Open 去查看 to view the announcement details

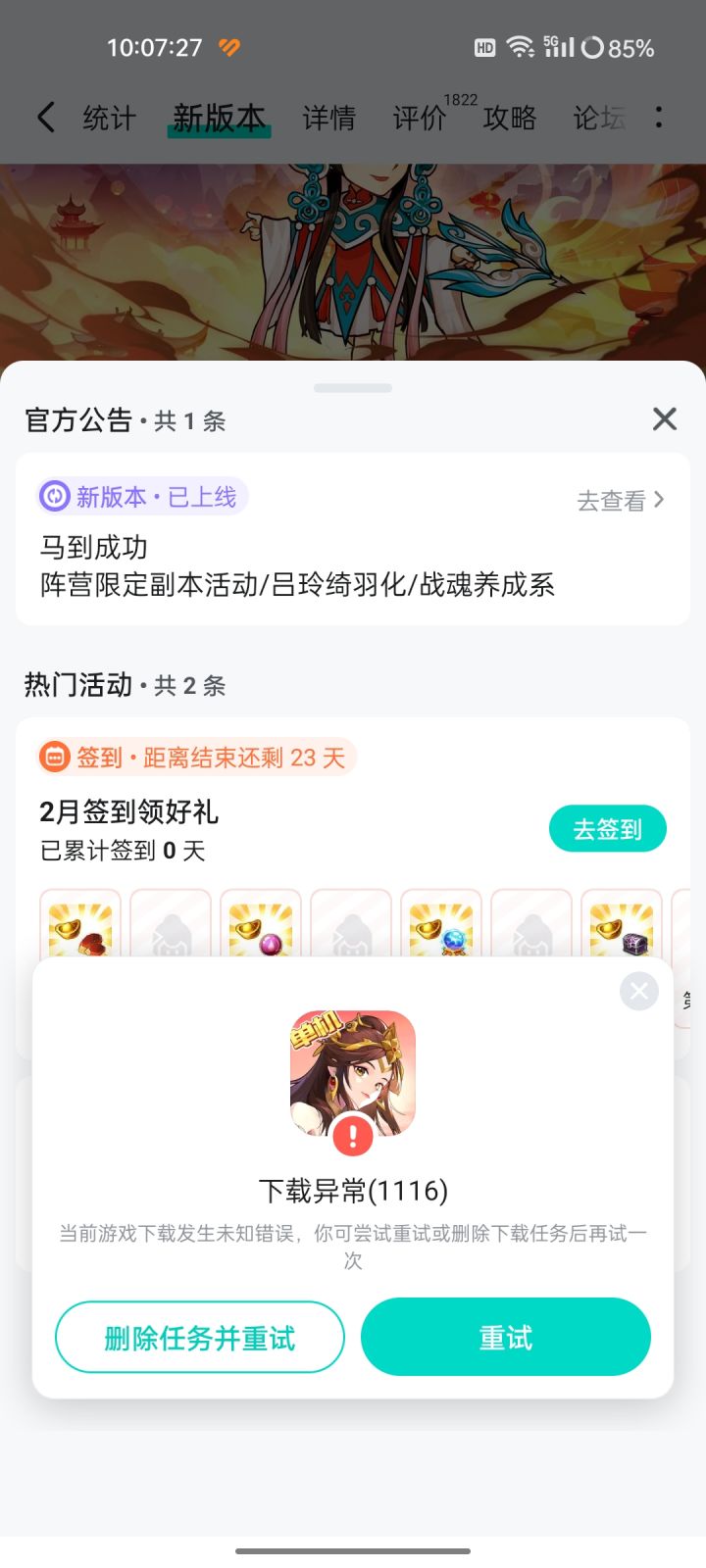[618, 501]
